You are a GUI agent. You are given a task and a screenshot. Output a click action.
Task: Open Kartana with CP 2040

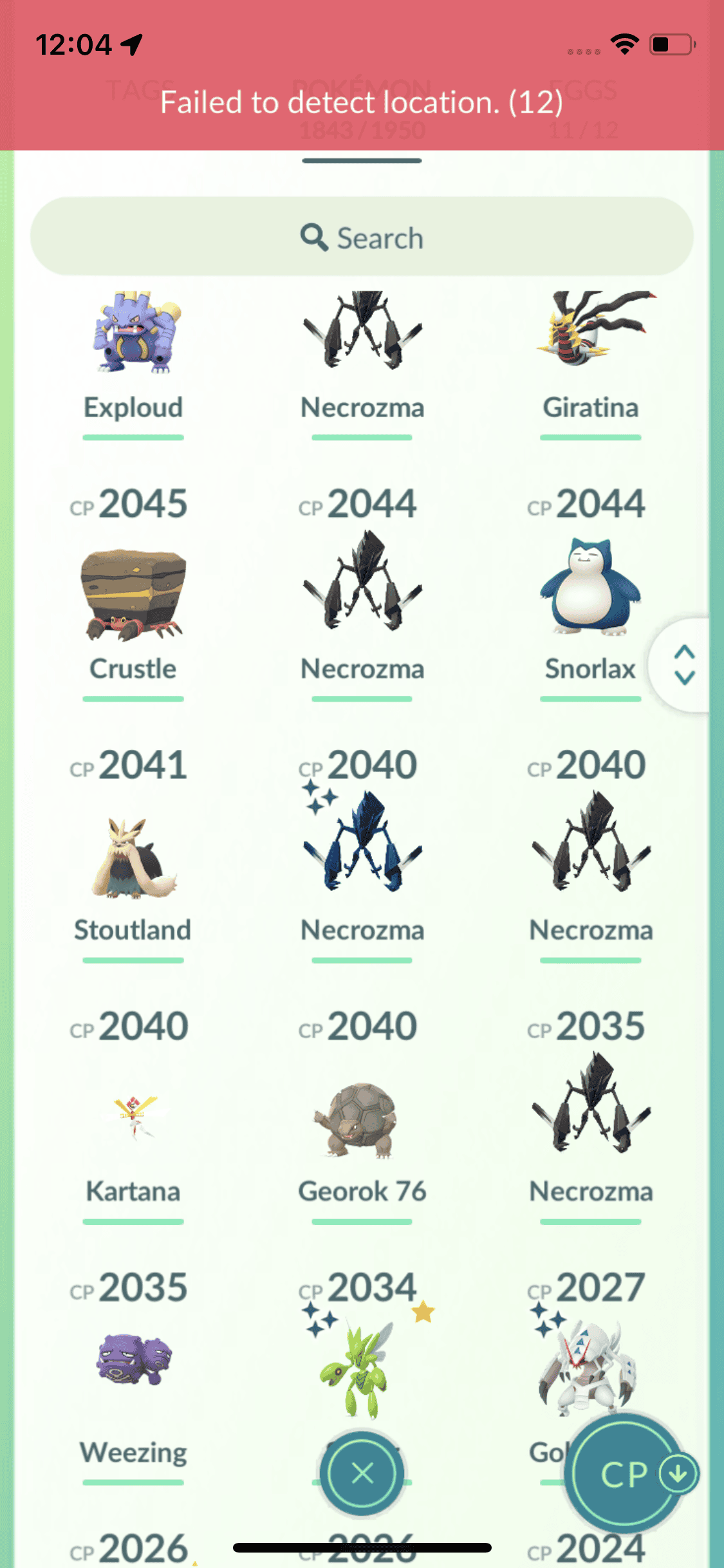(x=133, y=1120)
